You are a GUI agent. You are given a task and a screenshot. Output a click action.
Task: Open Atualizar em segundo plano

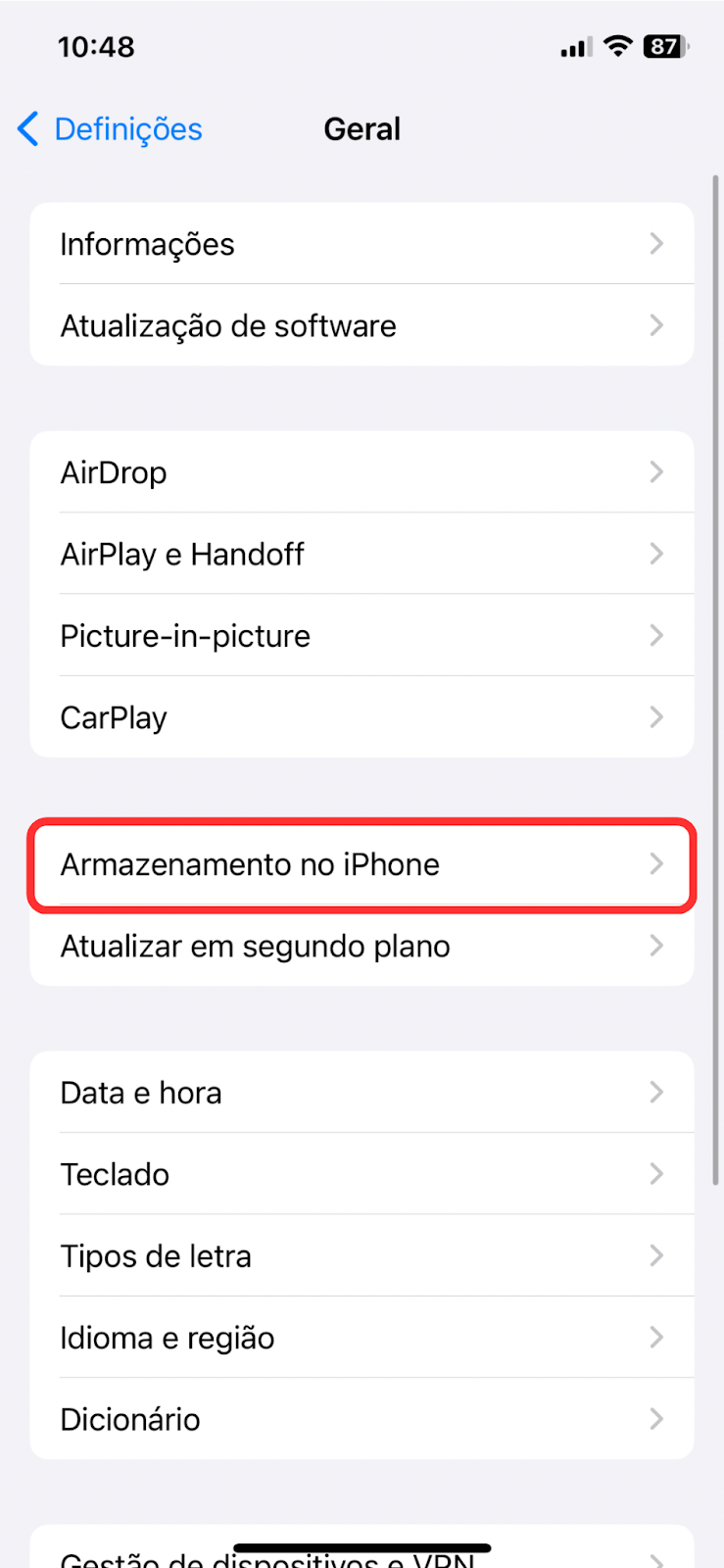tap(362, 946)
